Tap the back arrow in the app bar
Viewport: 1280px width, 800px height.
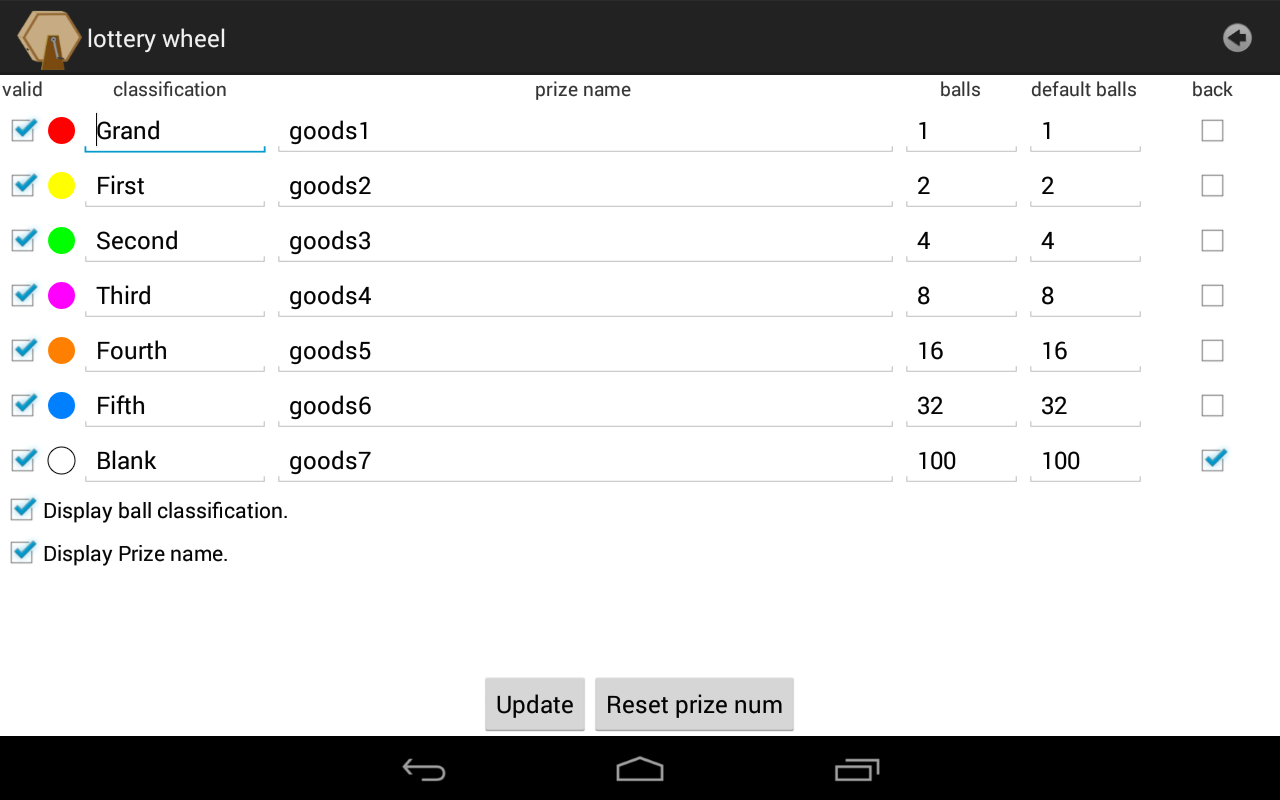(x=1237, y=38)
